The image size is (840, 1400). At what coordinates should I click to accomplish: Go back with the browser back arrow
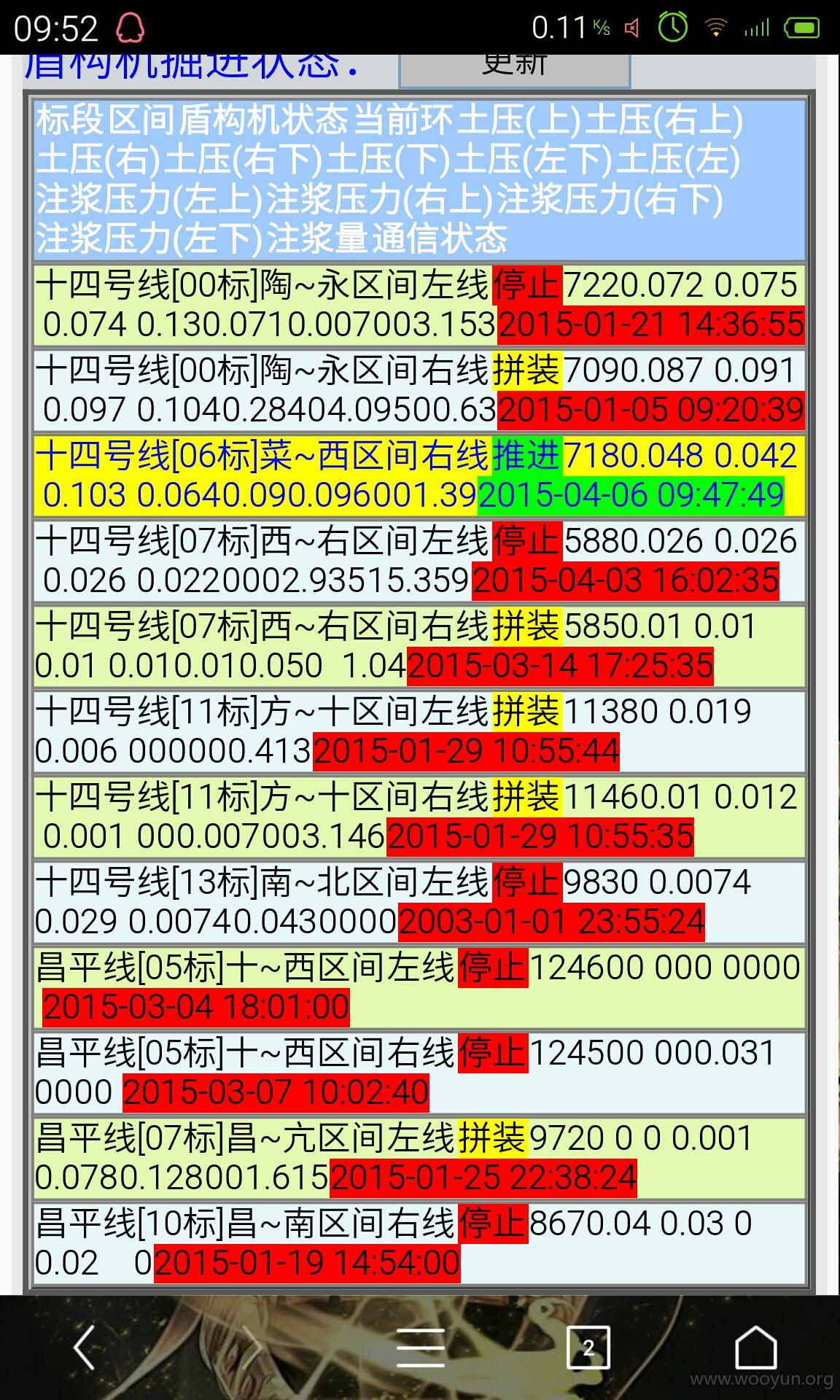(x=85, y=1347)
